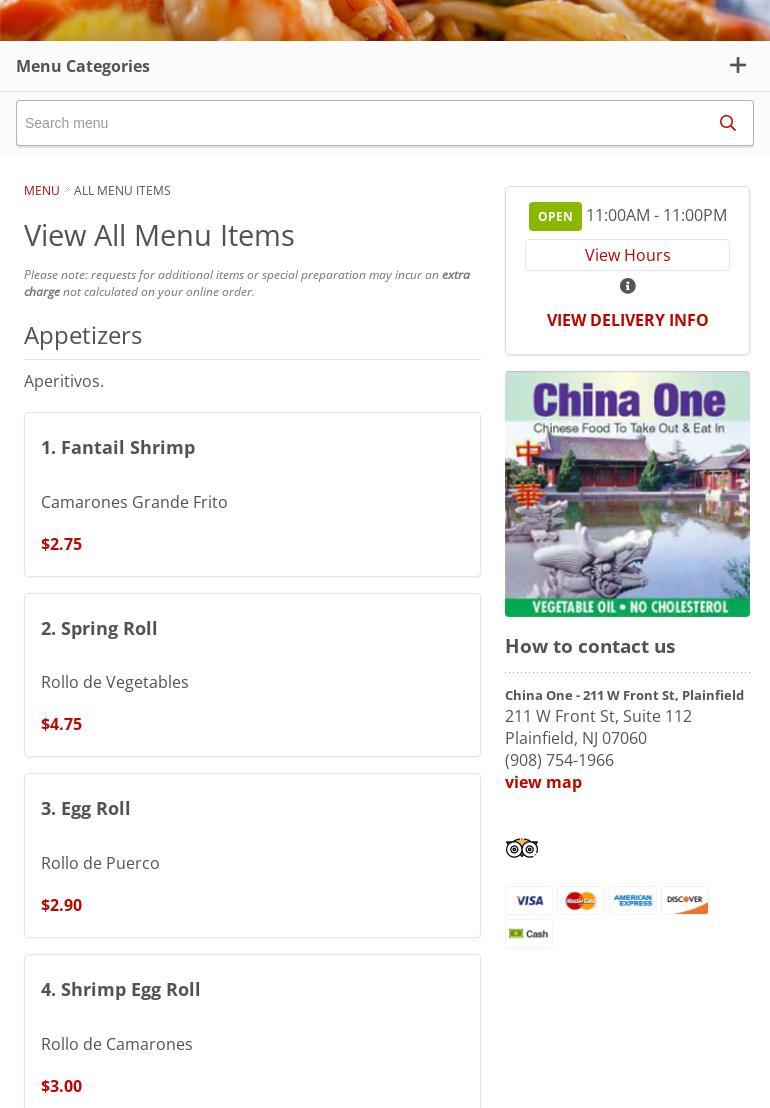Tap the magnifier search icon
Image resolution: width=770 pixels, height=1108 pixels.
pyautogui.click(x=728, y=123)
